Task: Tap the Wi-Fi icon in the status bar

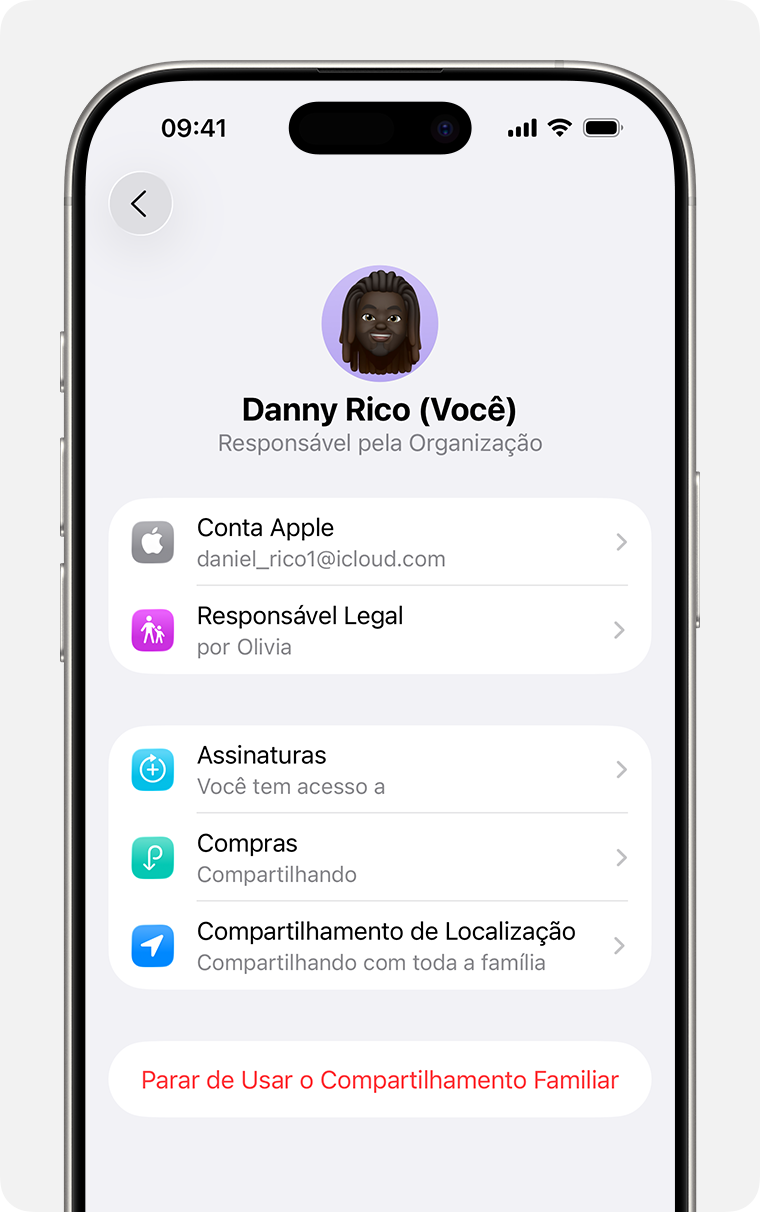Action: (559, 127)
